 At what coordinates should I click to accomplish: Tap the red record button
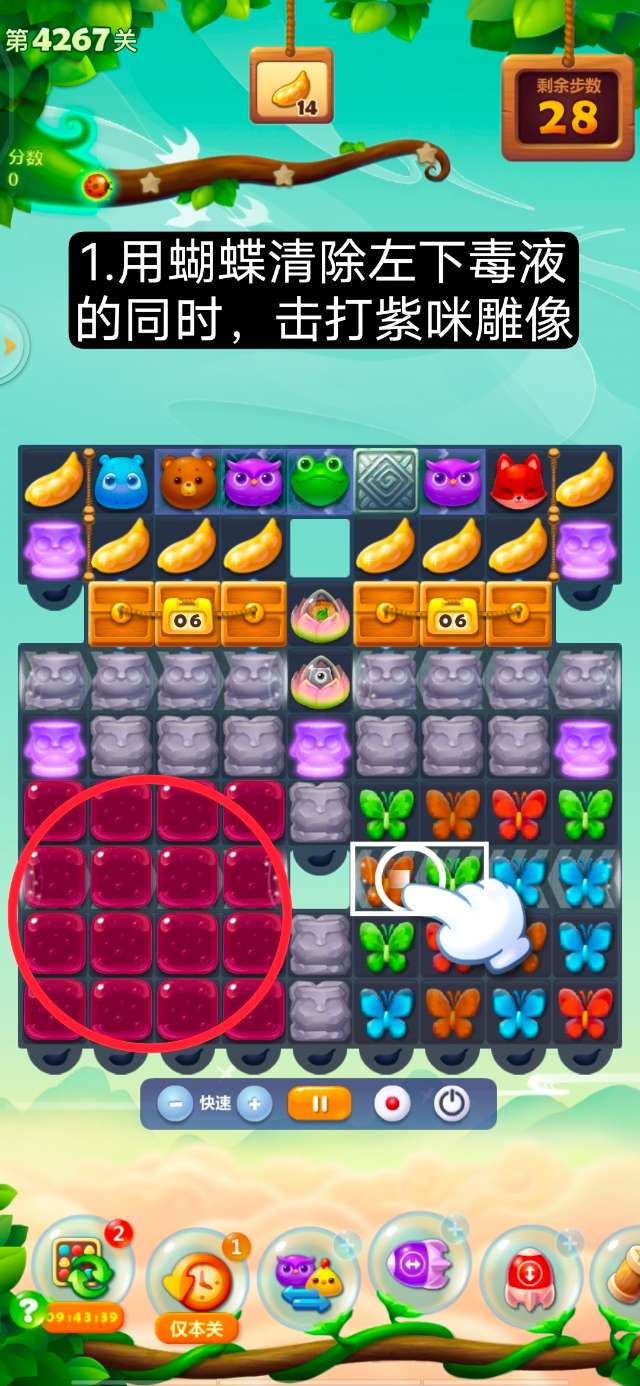click(391, 1104)
